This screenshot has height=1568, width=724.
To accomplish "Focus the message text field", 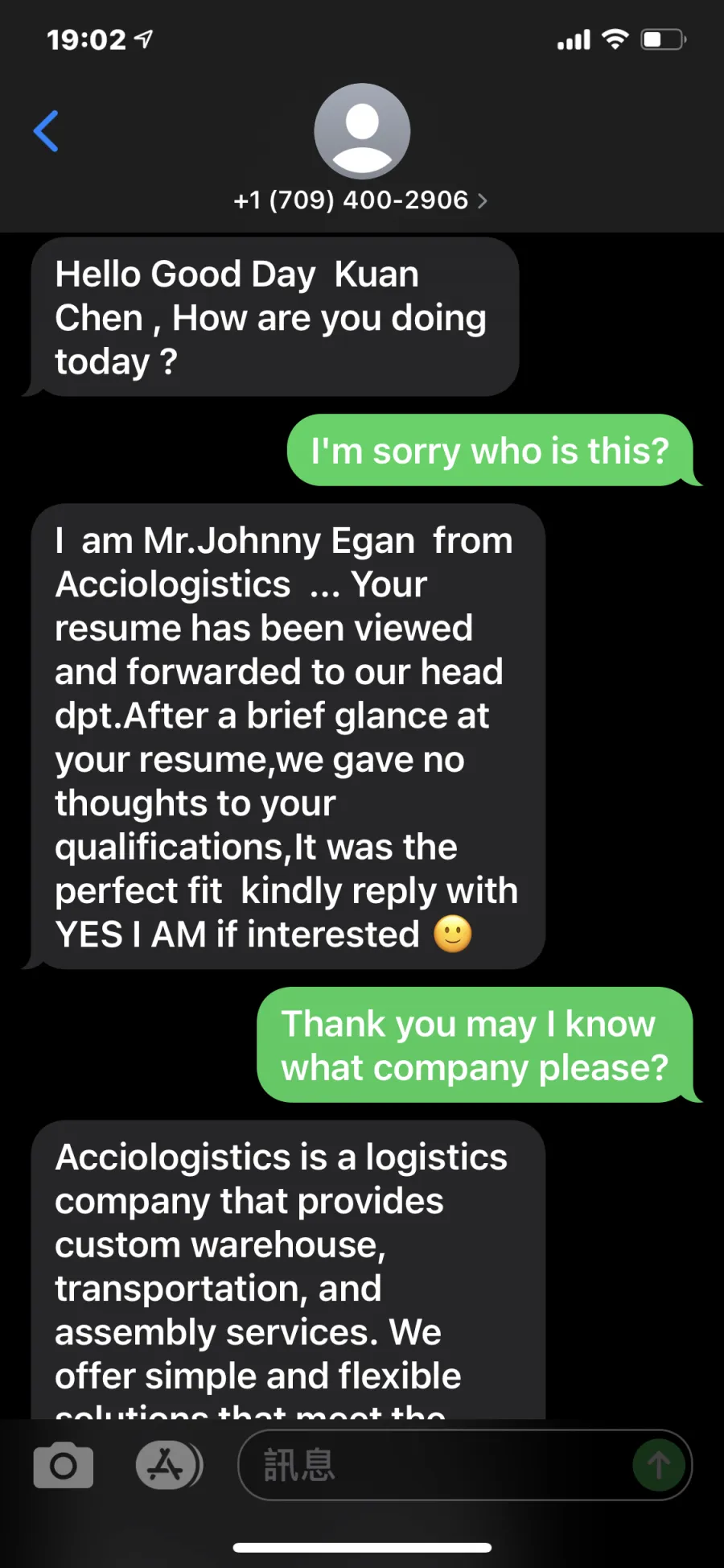I will tap(434, 1465).
